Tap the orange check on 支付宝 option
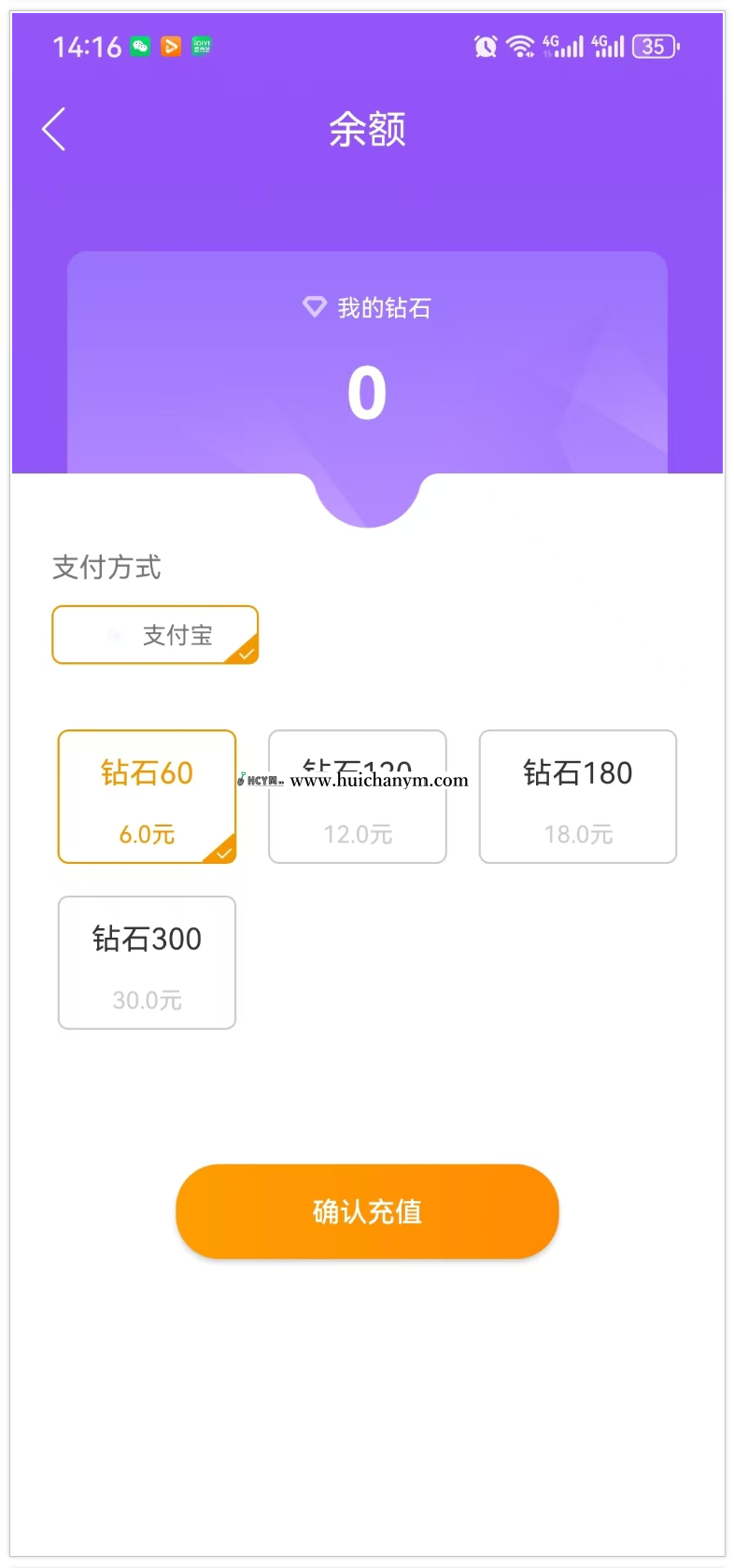The image size is (734, 1568). pyautogui.click(x=246, y=653)
